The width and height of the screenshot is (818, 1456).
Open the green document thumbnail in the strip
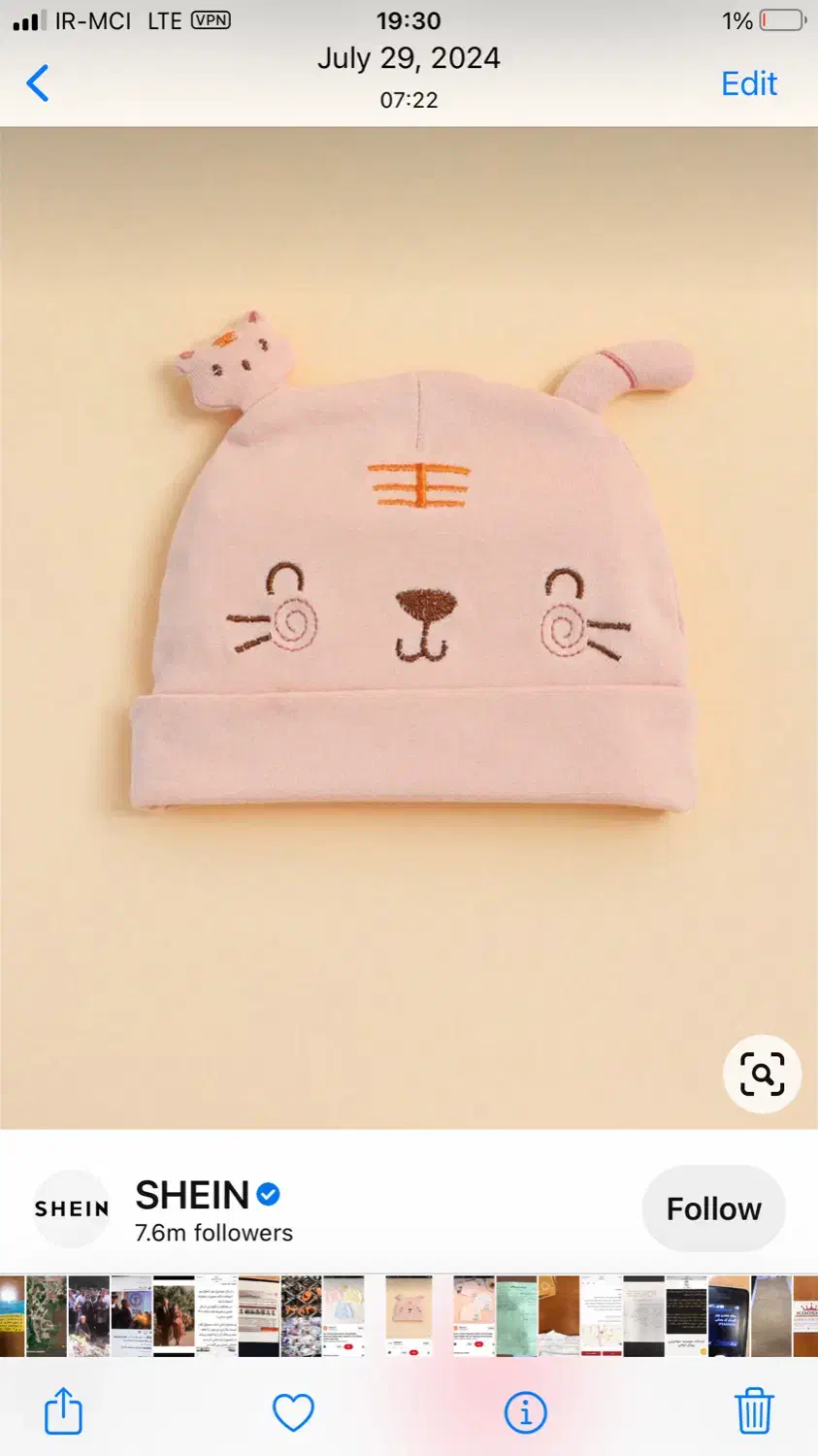click(x=516, y=1316)
